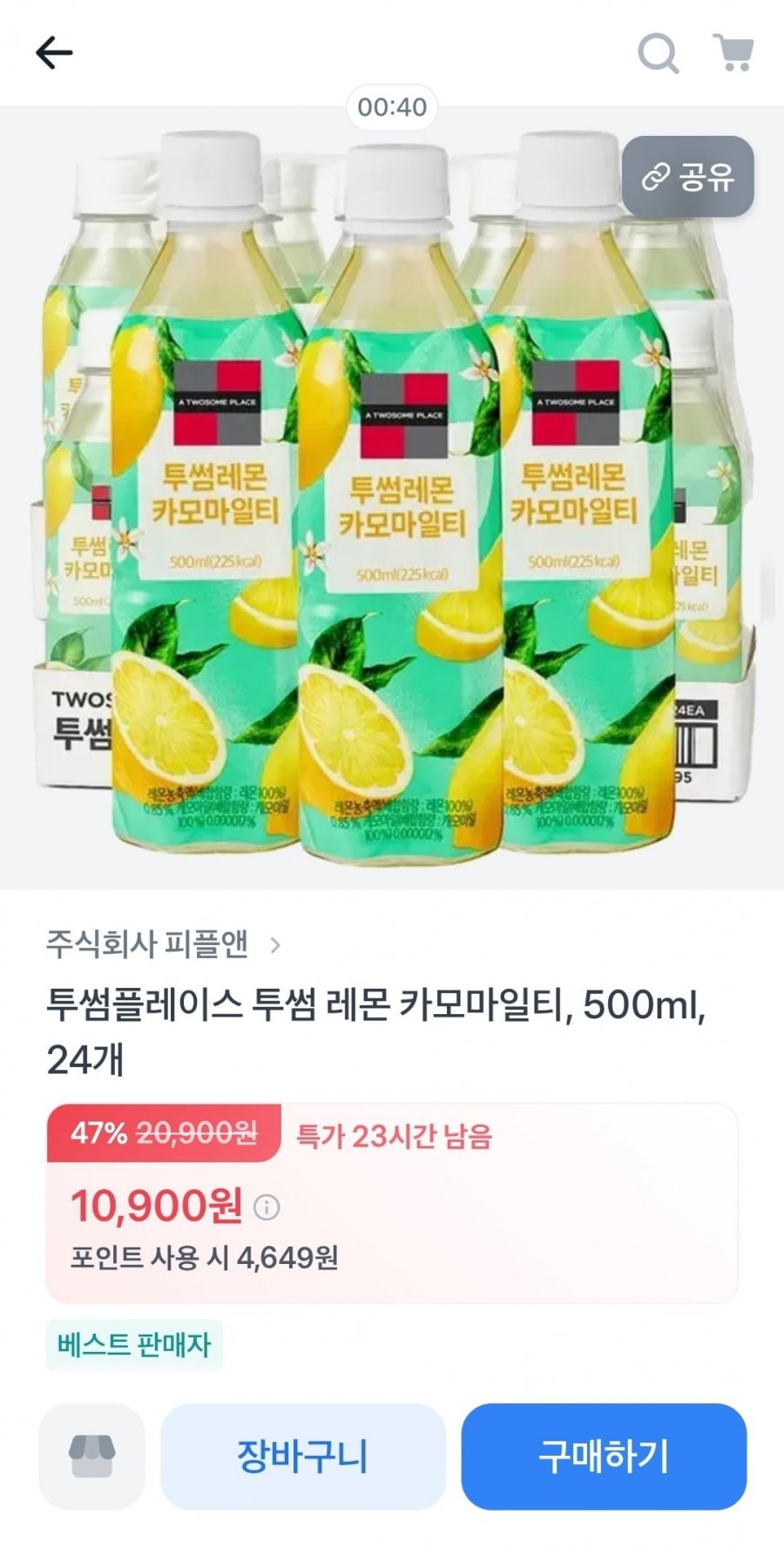Share this product via 공유 button
The height and width of the screenshot is (1548, 784).
click(x=687, y=177)
